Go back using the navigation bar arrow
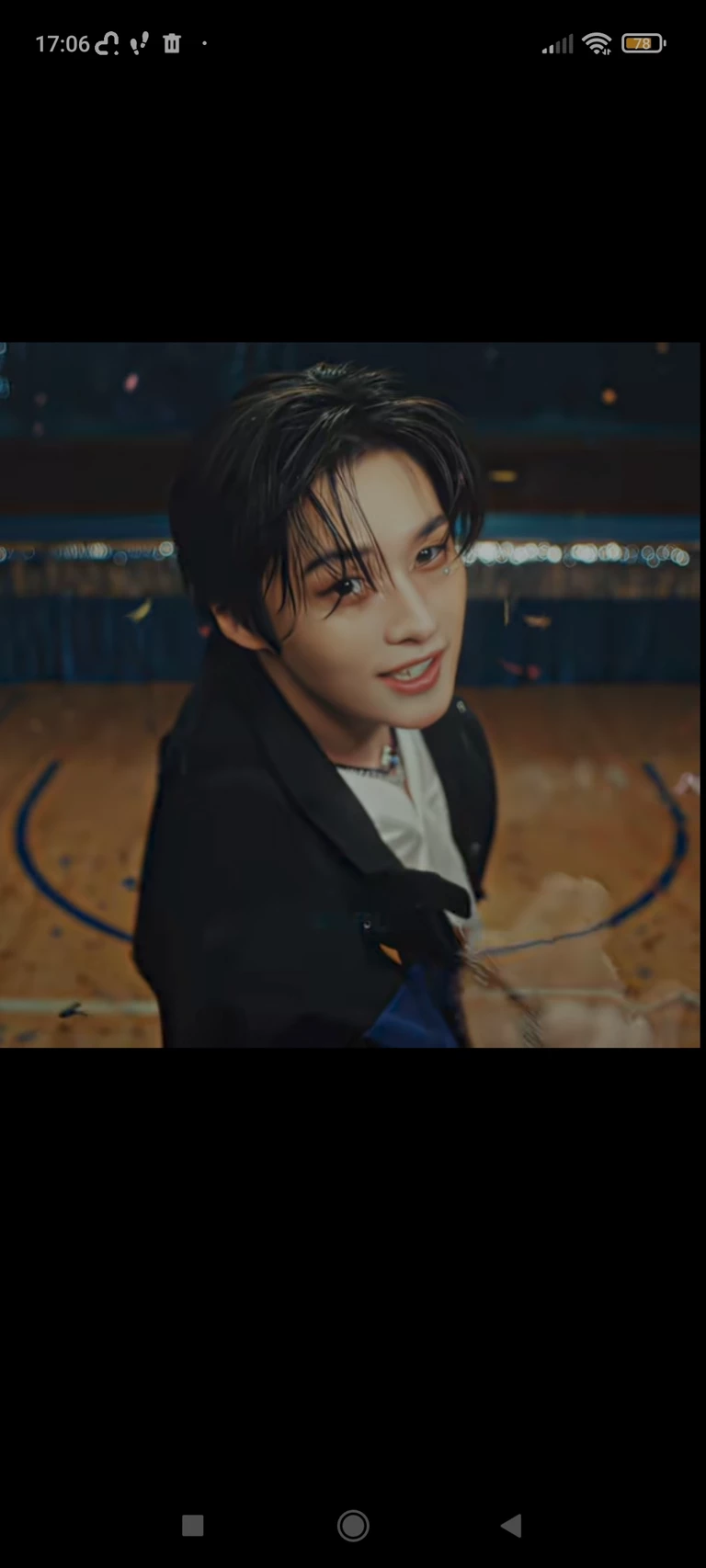Image resolution: width=706 pixels, height=1568 pixels. click(511, 1526)
